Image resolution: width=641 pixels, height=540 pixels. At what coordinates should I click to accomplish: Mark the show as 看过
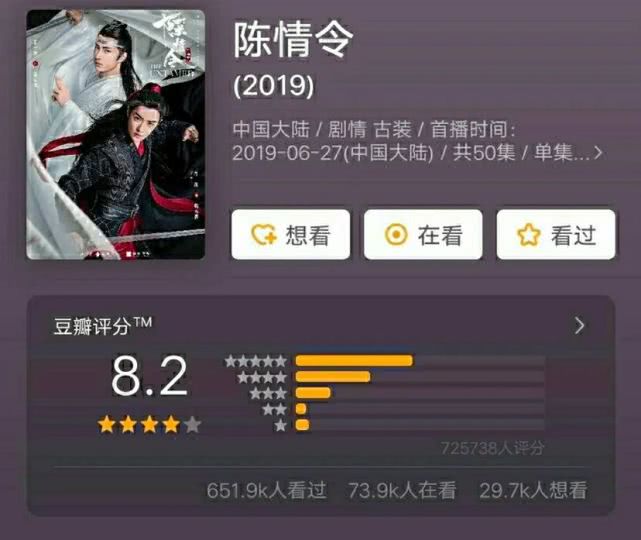click(x=555, y=235)
